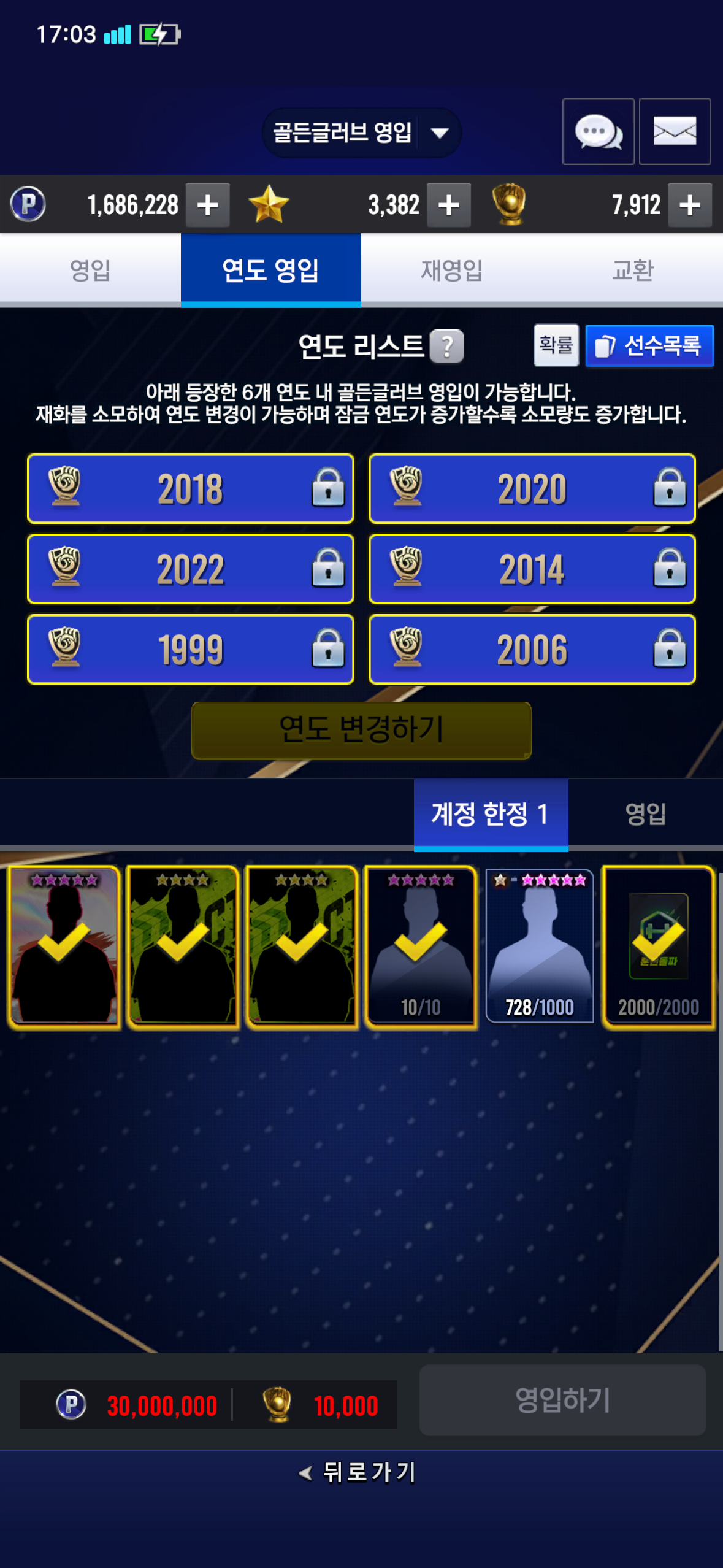Add more golden gloves with plus button
This screenshot has width=723, height=1568.
pos(689,205)
